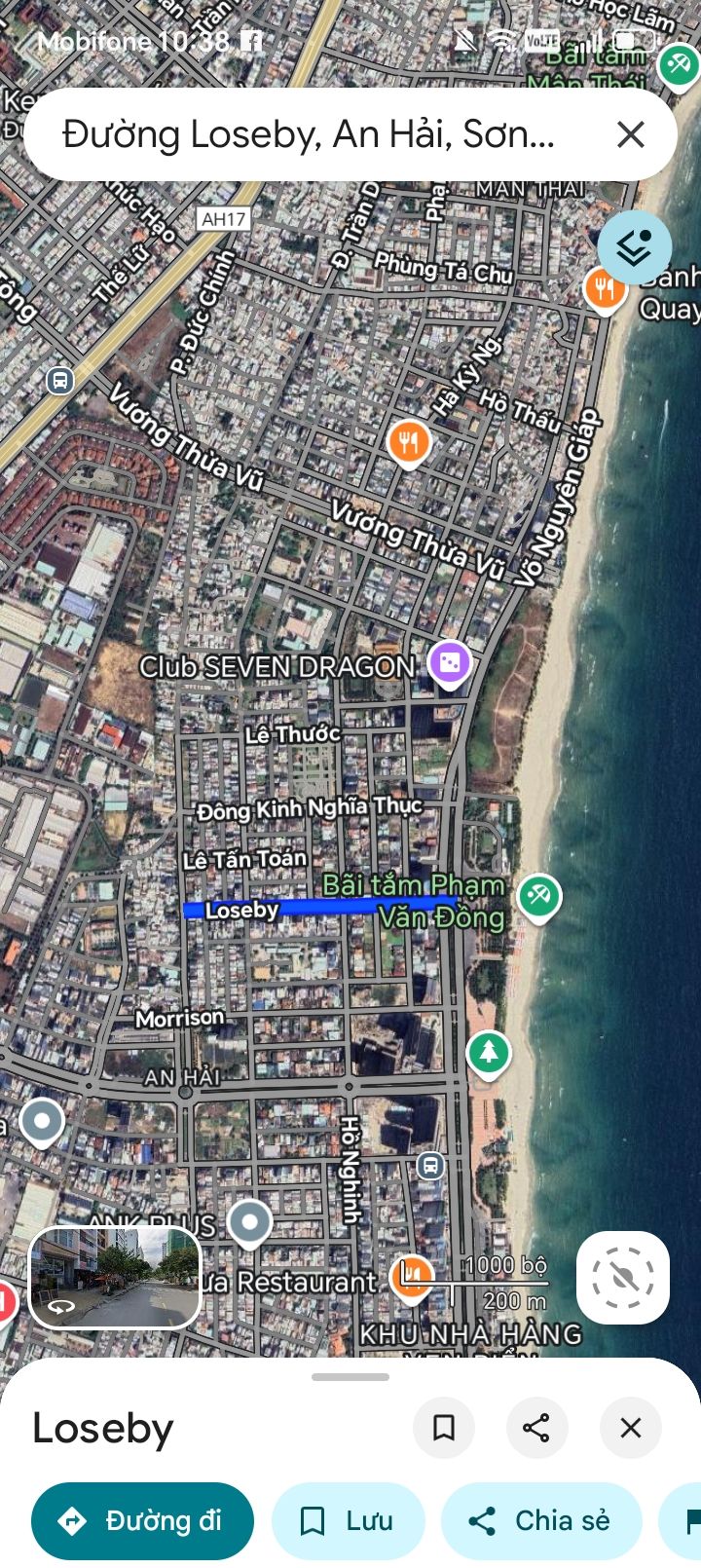The height and width of the screenshot is (1568, 701).
Task: Clear the Đường Loseby search text
Action: pos(631,134)
